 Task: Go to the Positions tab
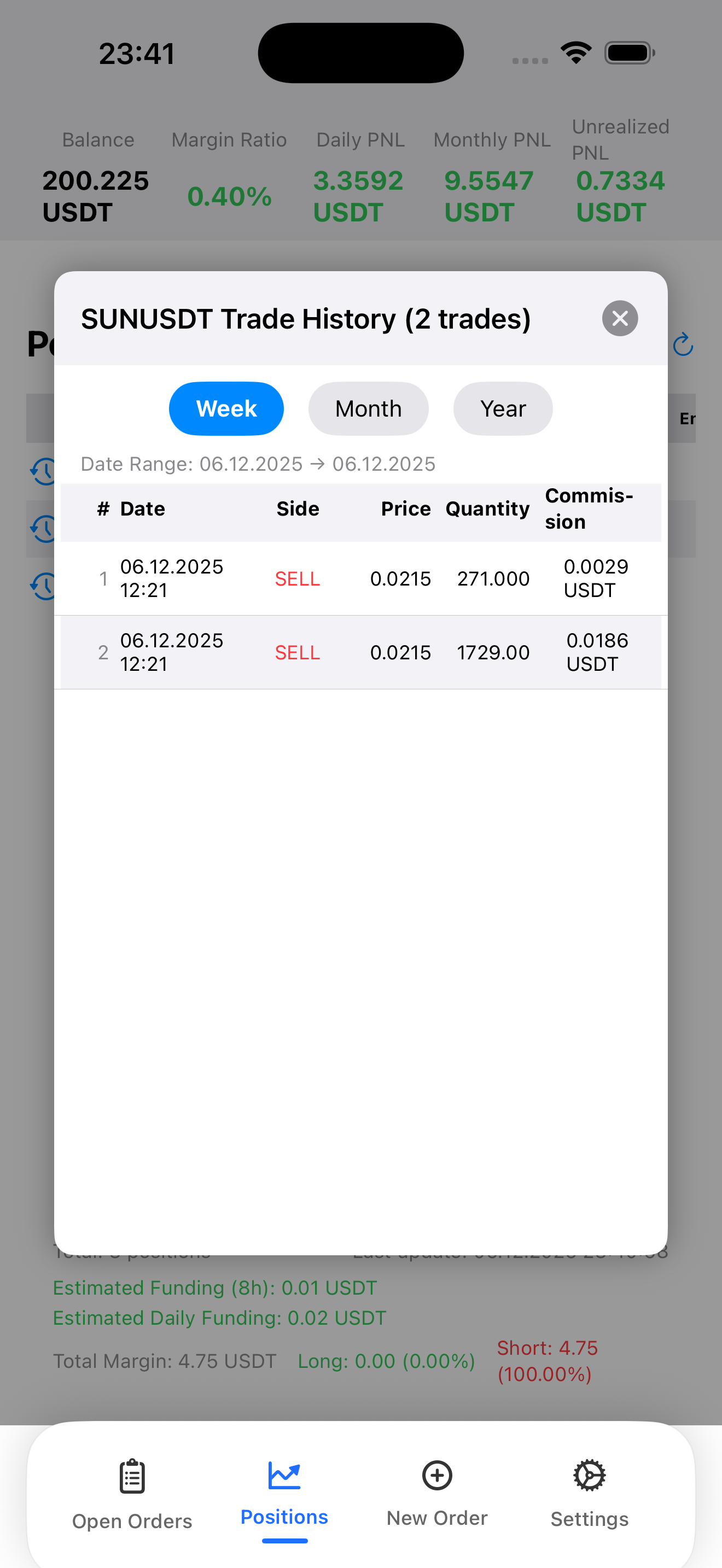284,1493
